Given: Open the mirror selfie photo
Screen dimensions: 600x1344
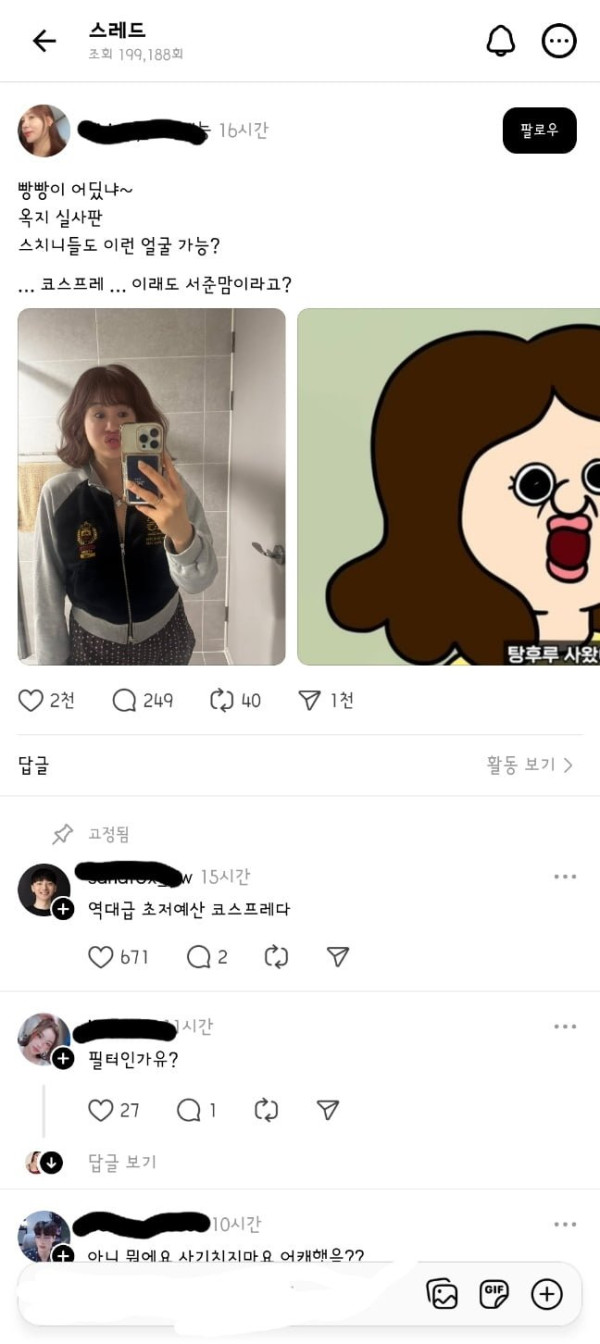Looking at the screenshot, I should click(151, 486).
